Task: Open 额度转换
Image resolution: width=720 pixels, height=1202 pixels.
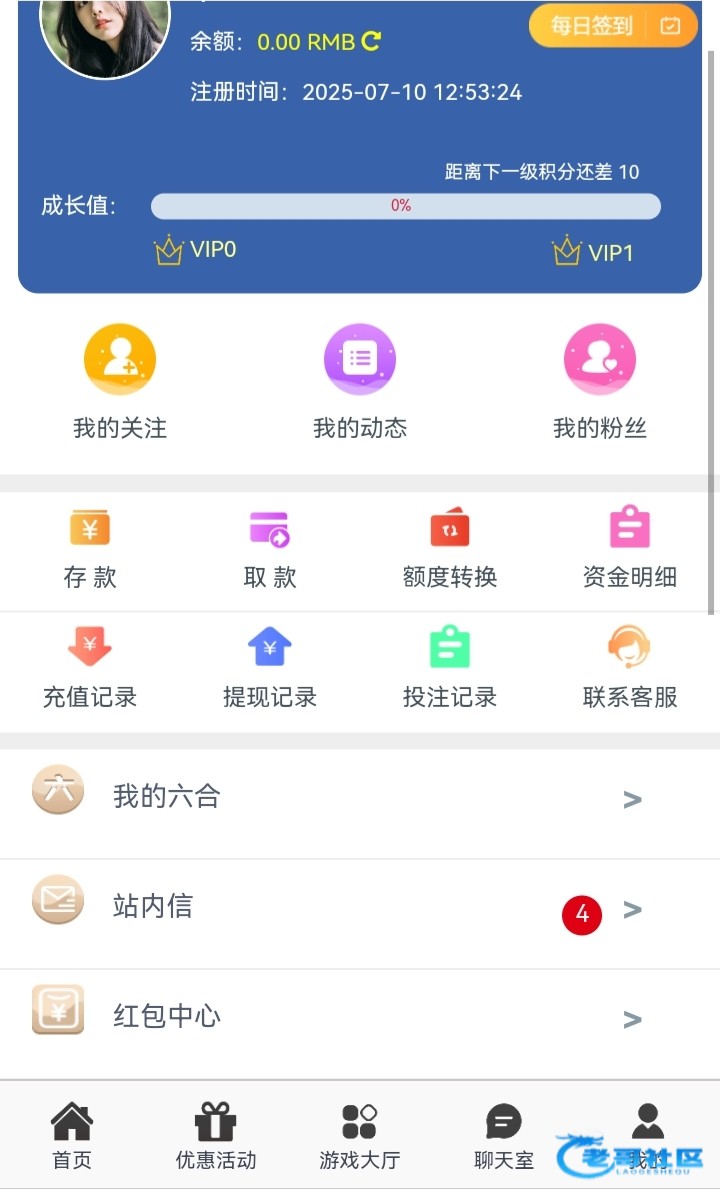Action: coord(450,550)
